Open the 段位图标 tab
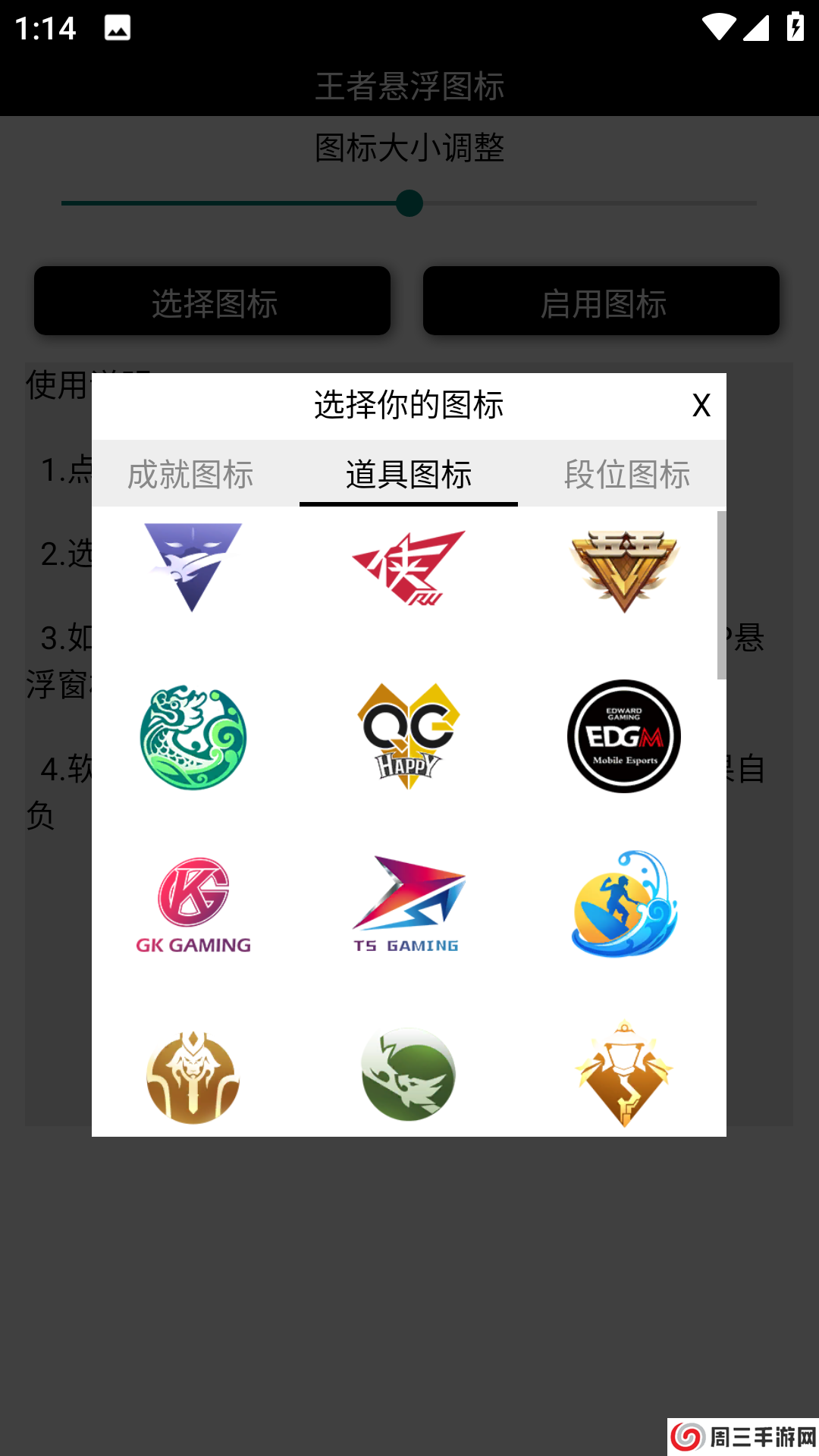The width and height of the screenshot is (819, 1456). [x=626, y=475]
